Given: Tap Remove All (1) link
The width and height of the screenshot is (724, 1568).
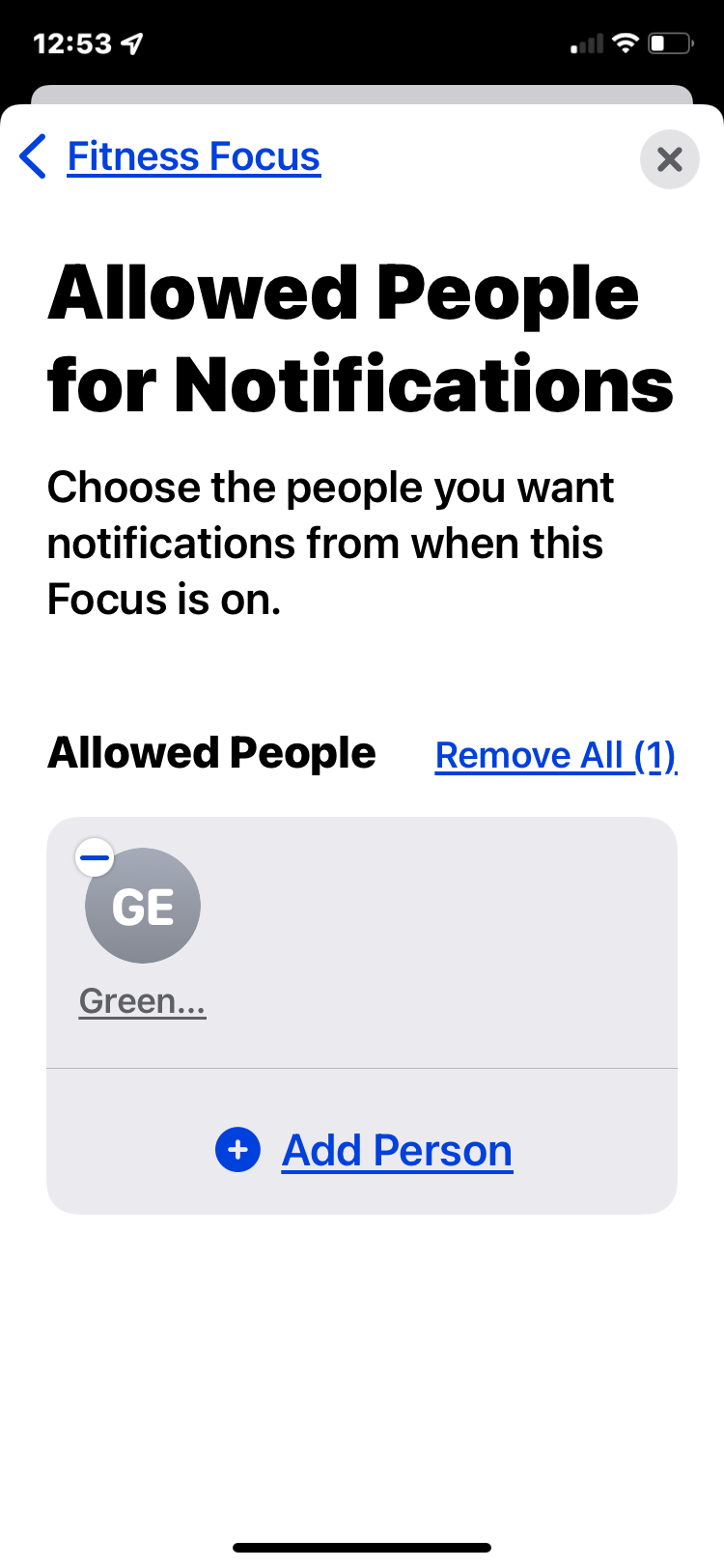Looking at the screenshot, I should tap(555, 755).
